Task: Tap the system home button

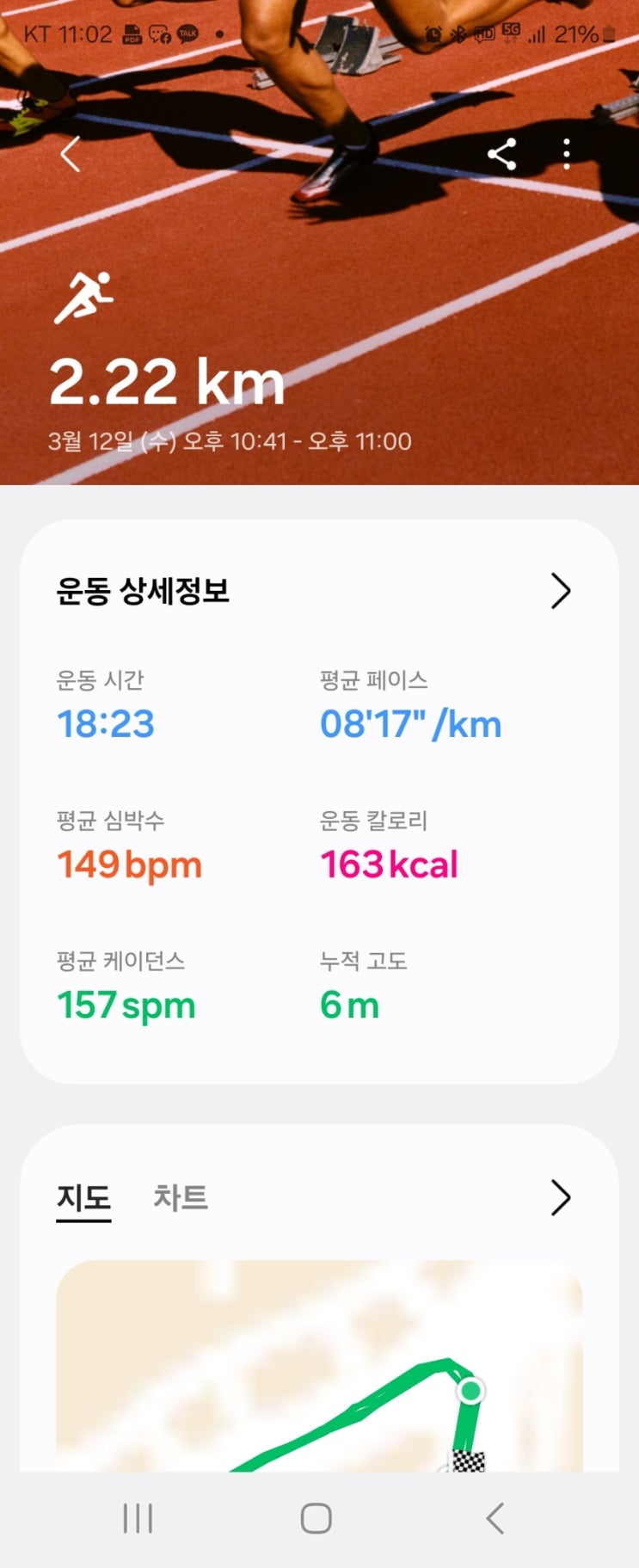Action: pos(316,1518)
